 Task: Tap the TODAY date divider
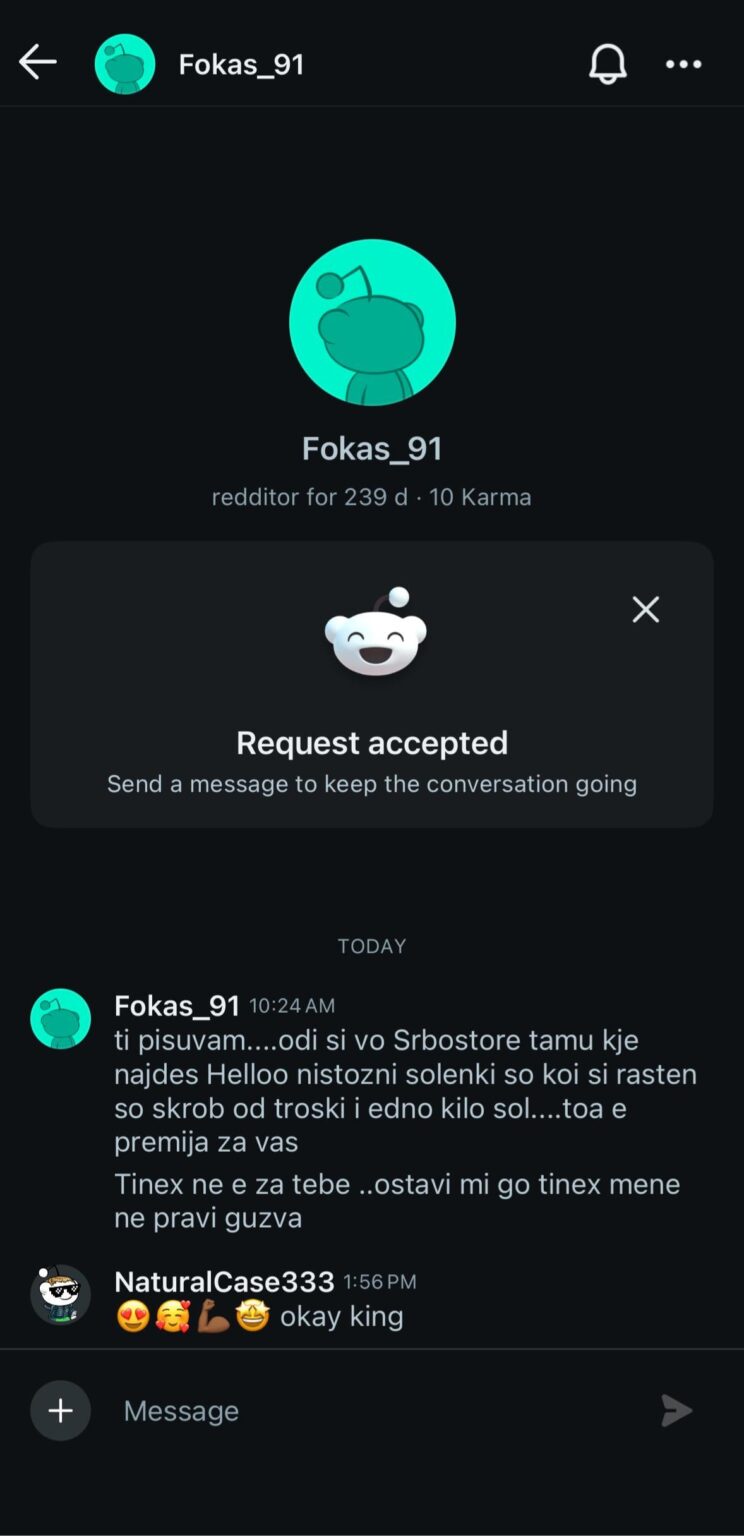[372, 945]
